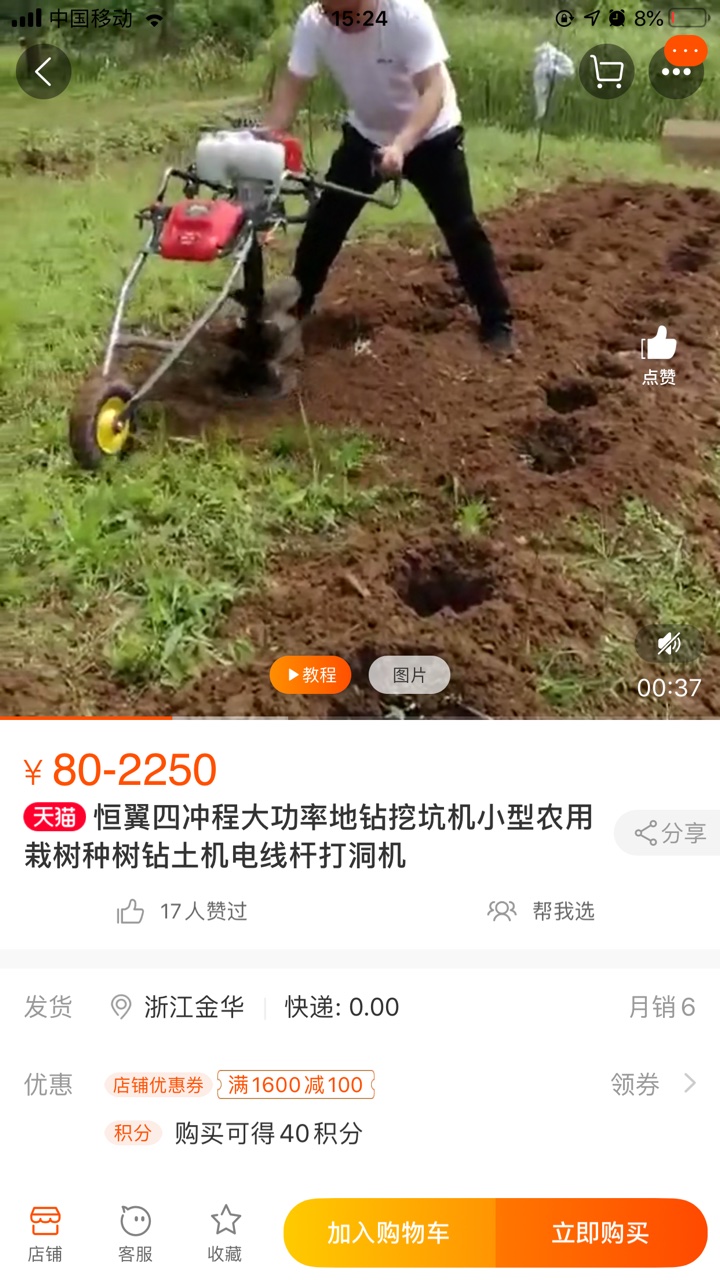Tap 加入购物车 to add to cart
Viewport: 720px width, 1280px height.
coord(389,1233)
